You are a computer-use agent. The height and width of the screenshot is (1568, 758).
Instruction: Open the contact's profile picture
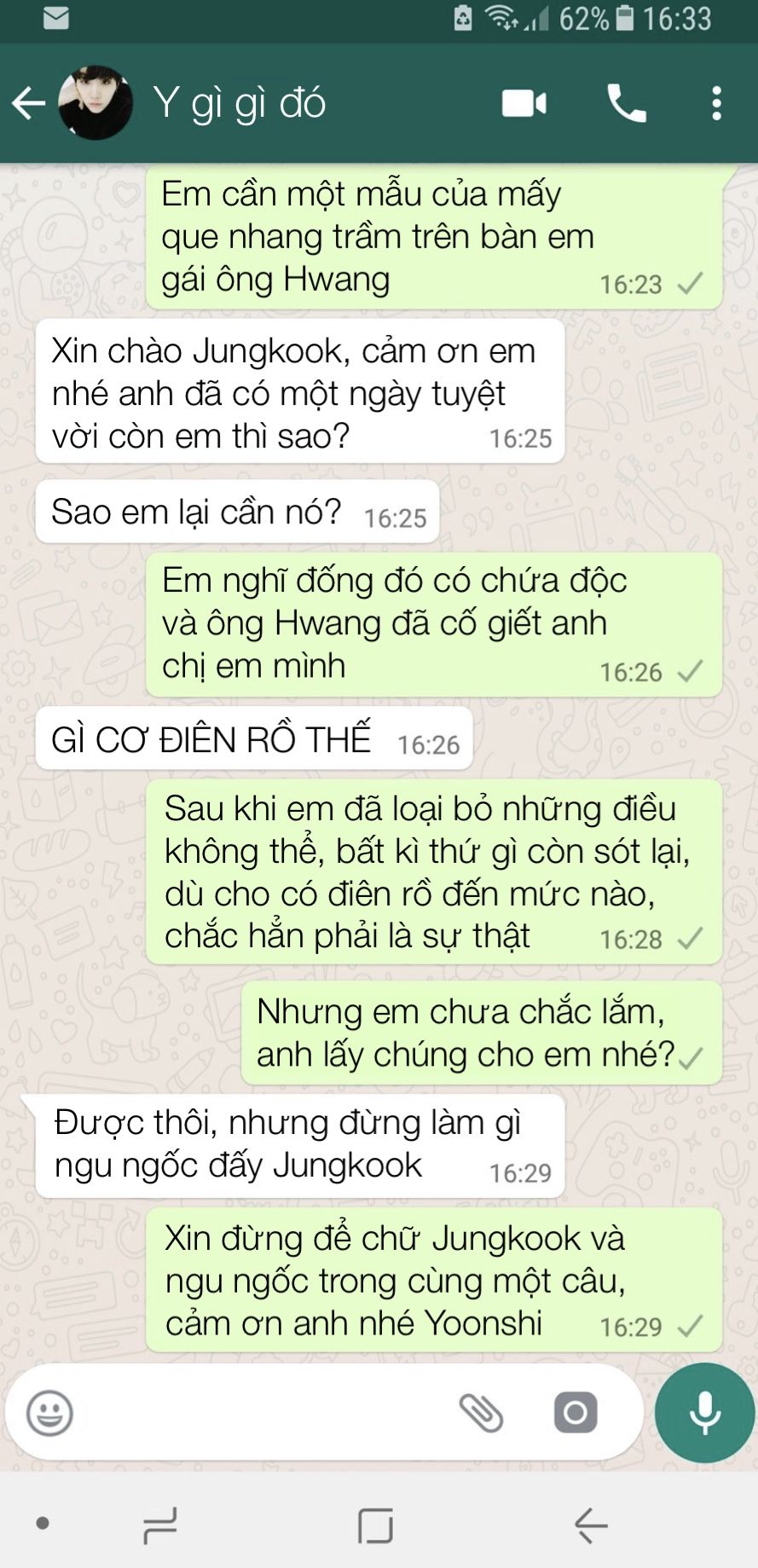click(x=95, y=103)
